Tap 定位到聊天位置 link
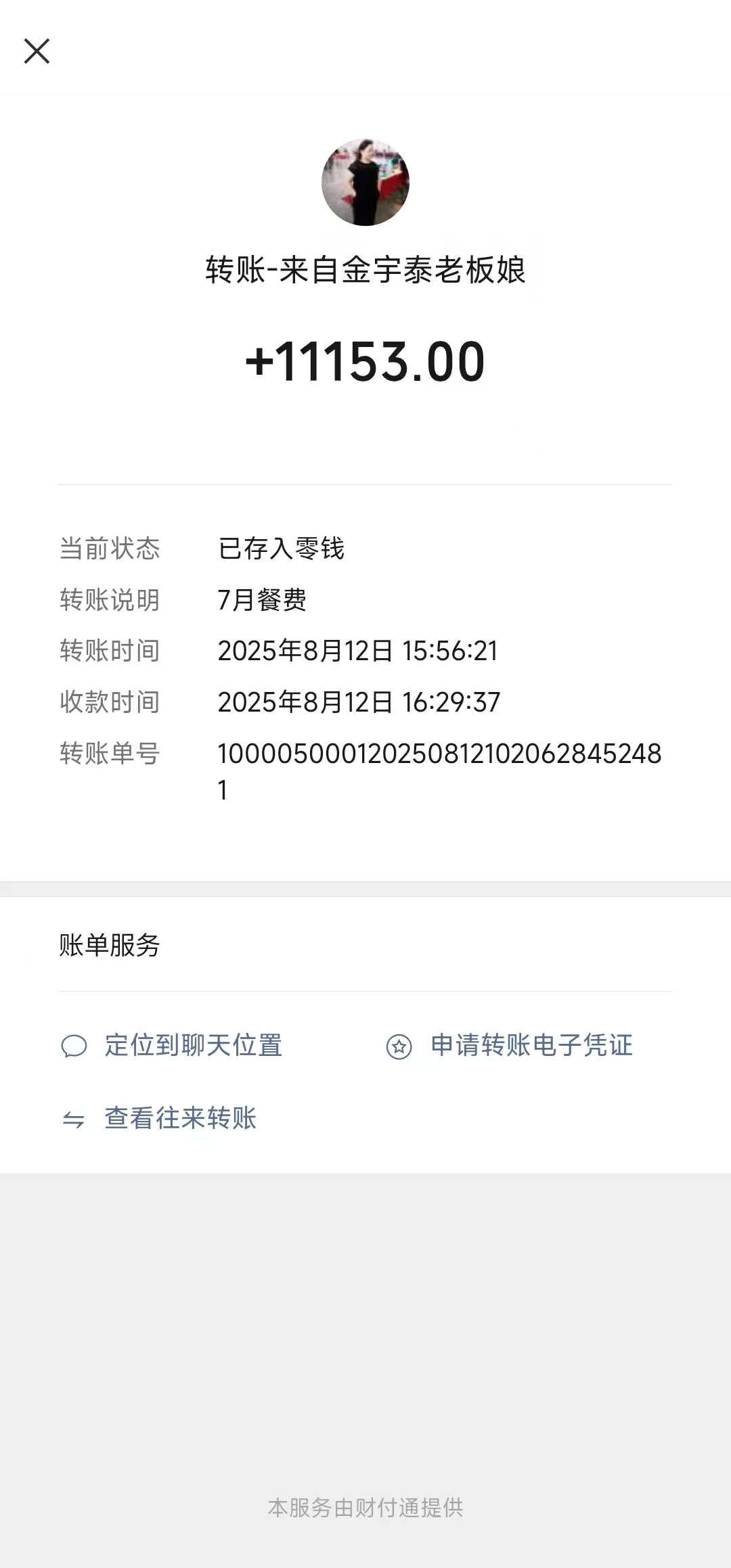This screenshot has height=1568, width=731. point(192,1046)
